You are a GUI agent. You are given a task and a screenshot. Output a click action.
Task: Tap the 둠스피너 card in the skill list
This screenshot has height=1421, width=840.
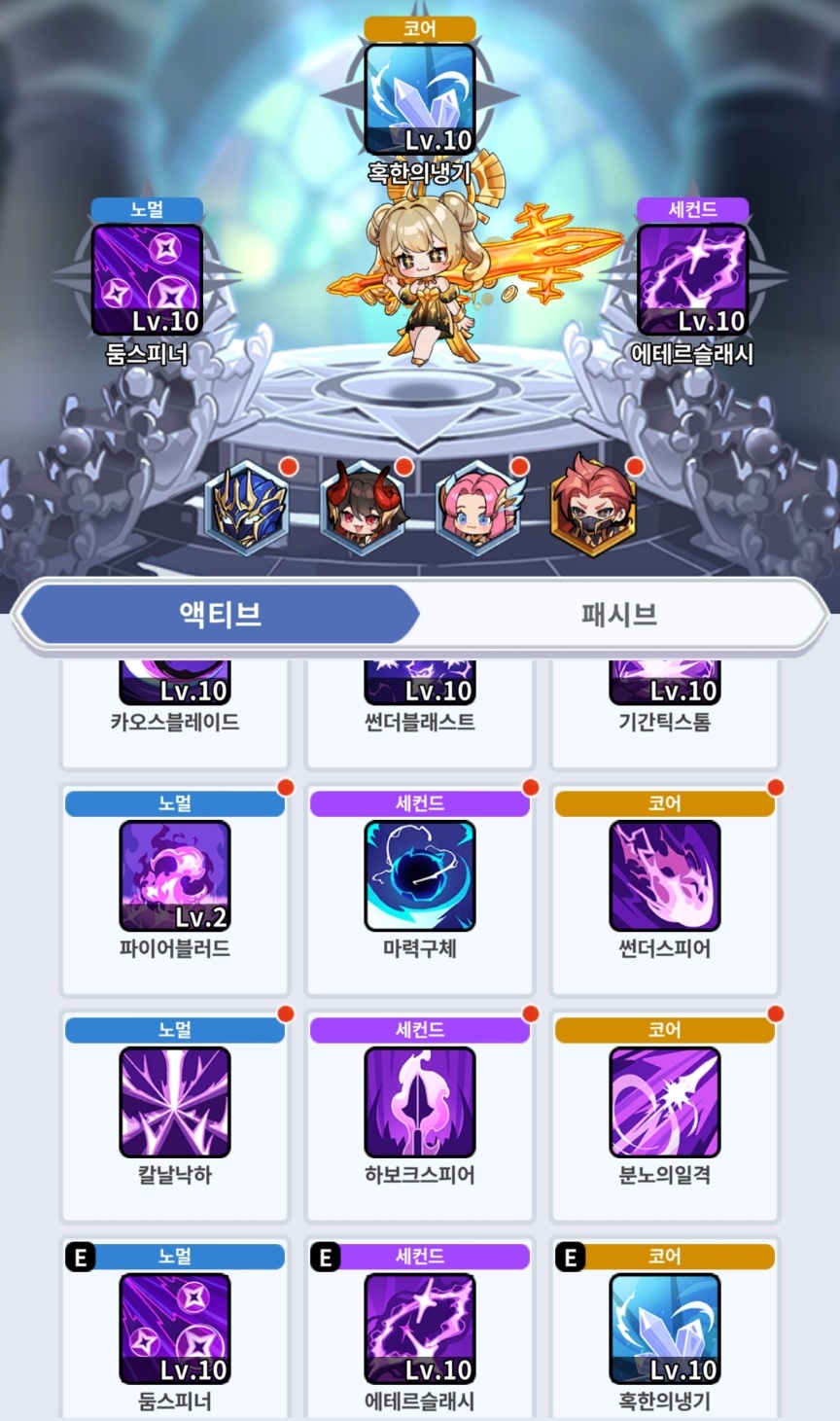(175, 1329)
